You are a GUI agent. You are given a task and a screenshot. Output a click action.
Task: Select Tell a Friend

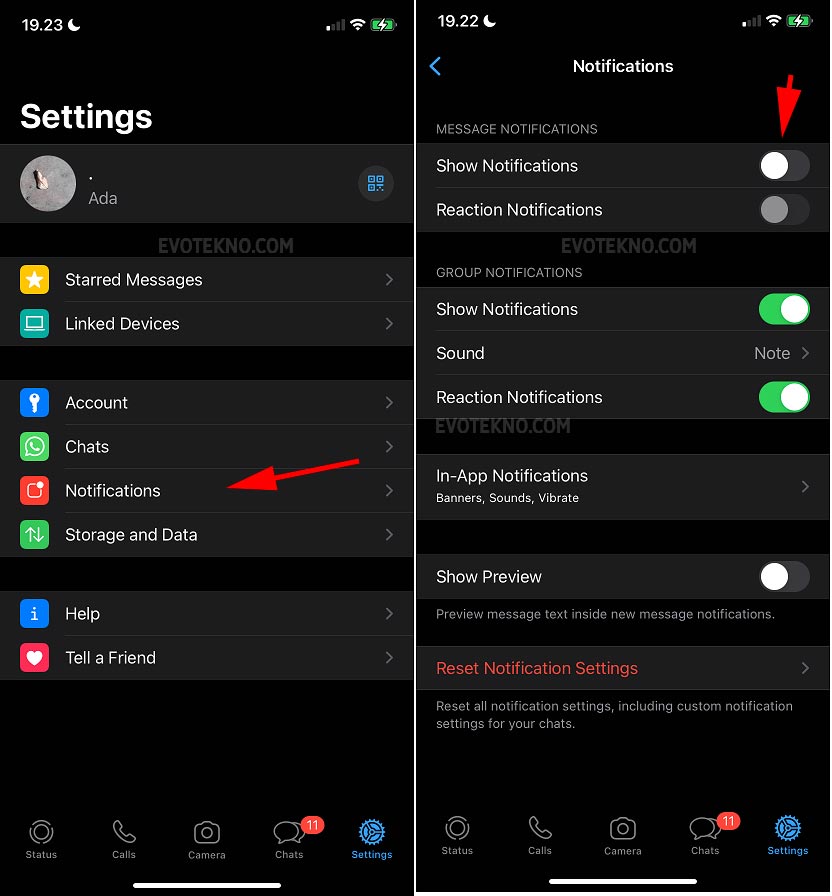pos(206,658)
